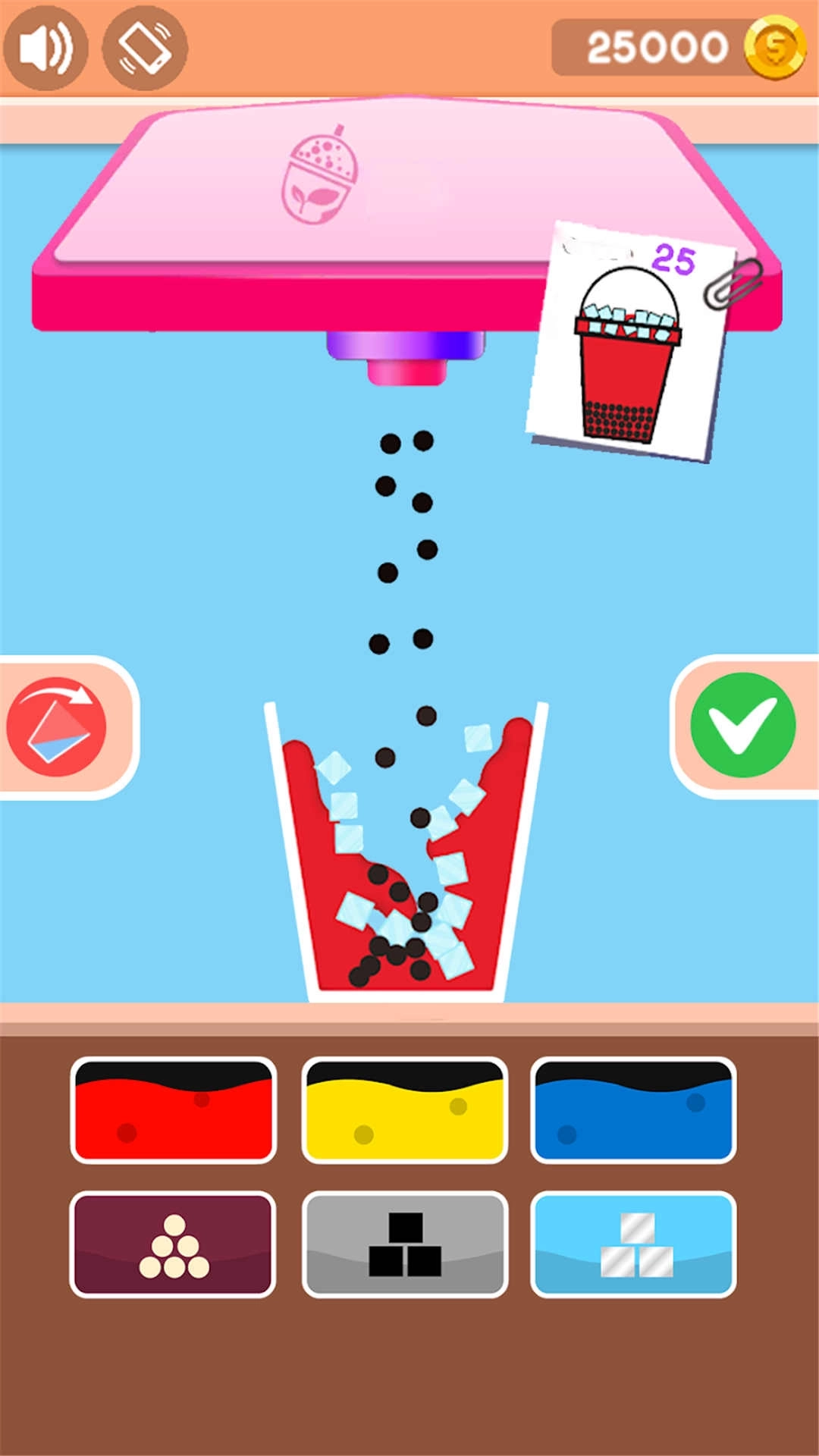Add ice cubes to the cup
The image size is (819, 1456).
pos(633,1244)
